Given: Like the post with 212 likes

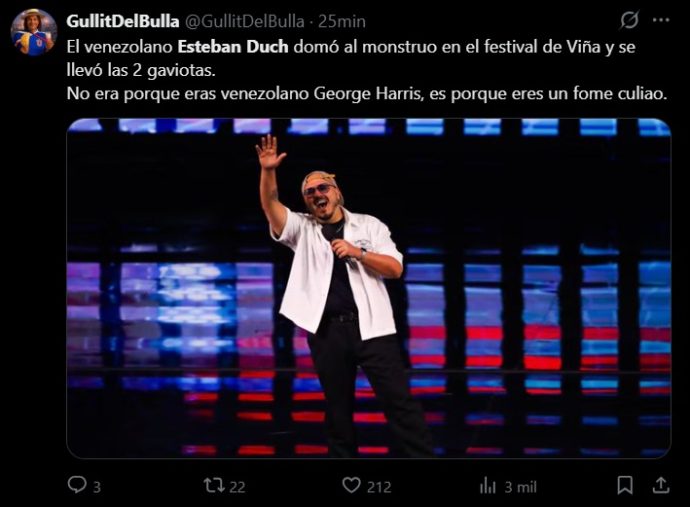Looking at the screenshot, I should (x=351, y=485).
